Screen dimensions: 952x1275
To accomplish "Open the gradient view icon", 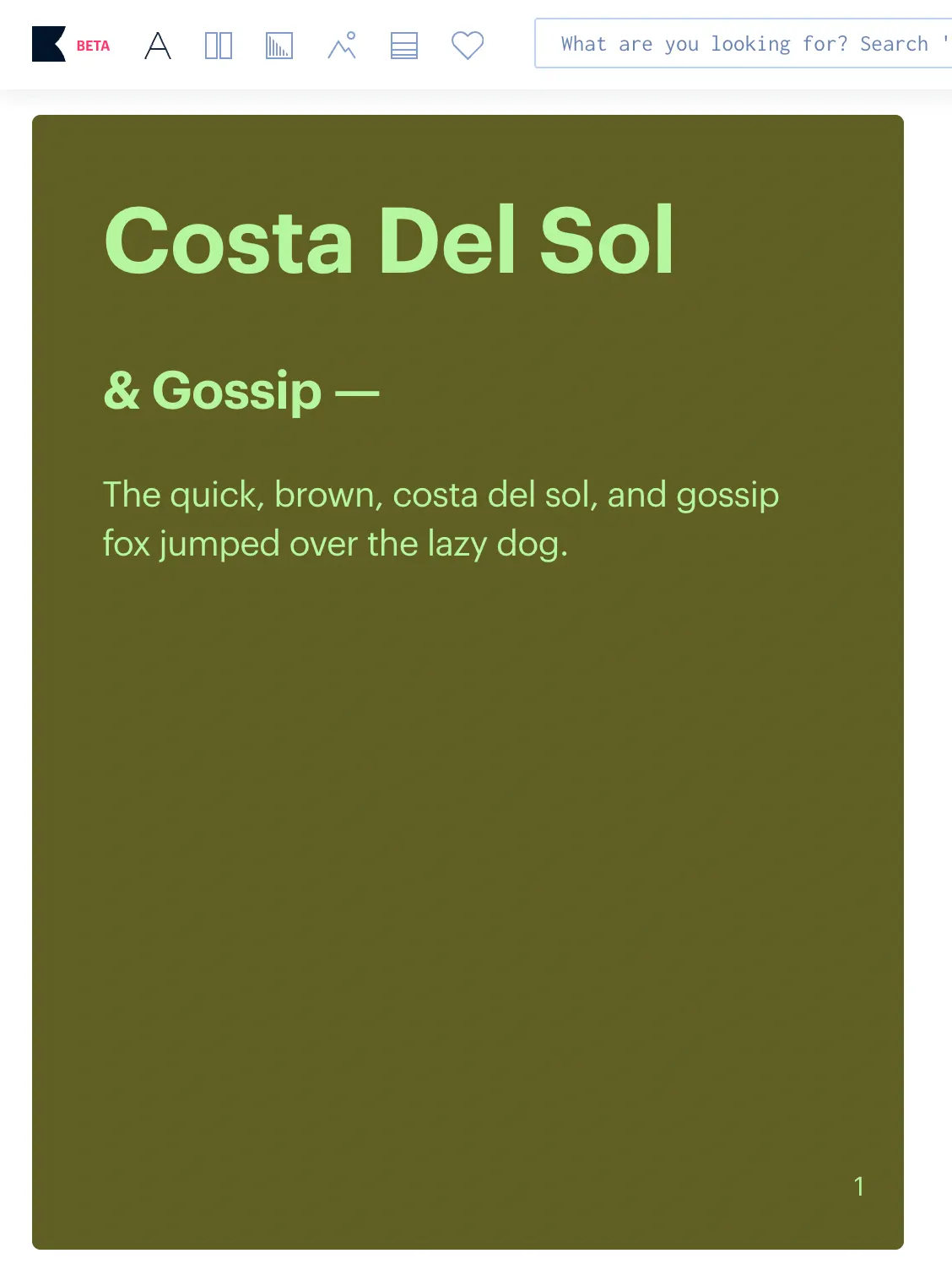I will tap(279, 46).
